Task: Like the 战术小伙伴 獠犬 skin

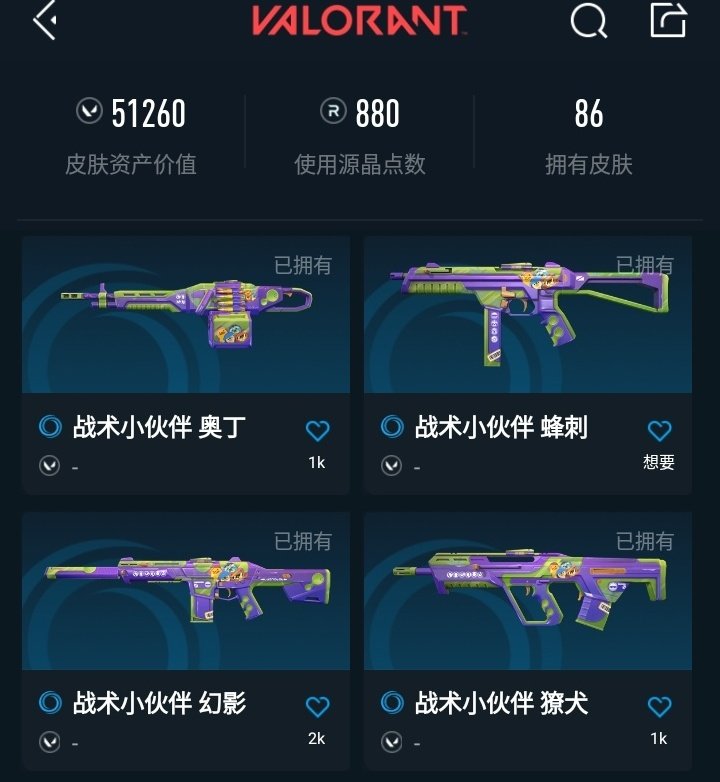Action: tap(659, 707)
